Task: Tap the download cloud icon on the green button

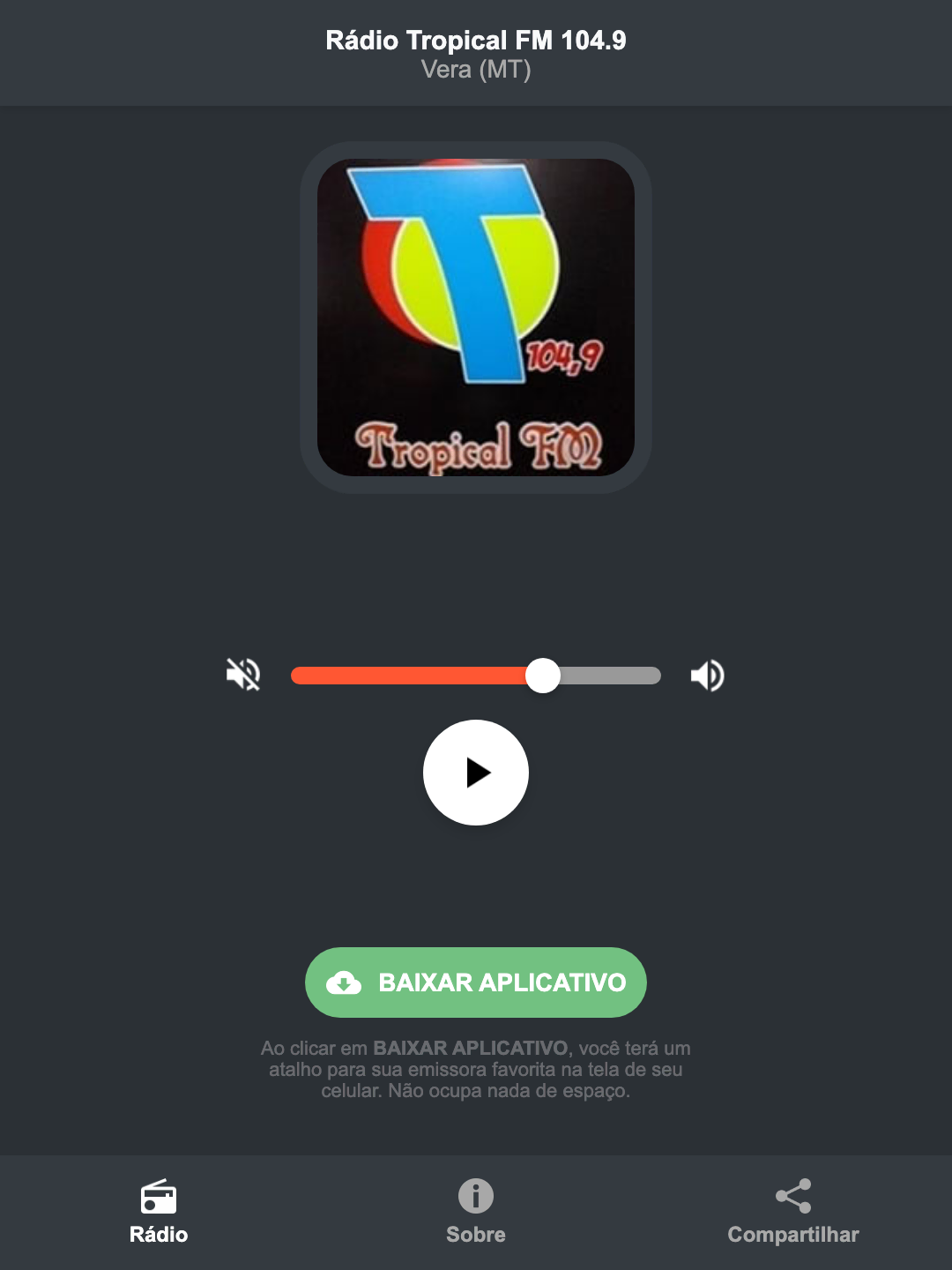Action: [x=346, y=982]
